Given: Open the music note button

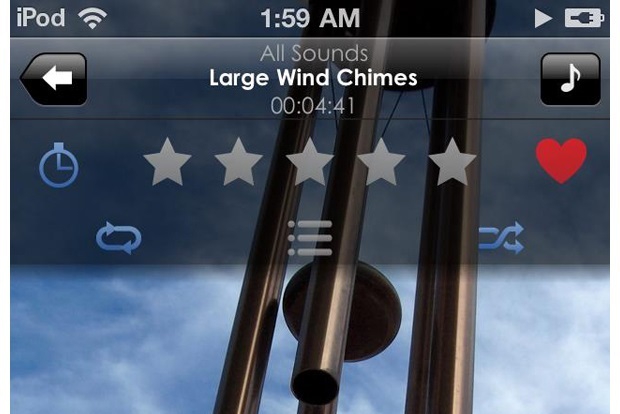Looking at the screenshot, I should tap(570, 79).
